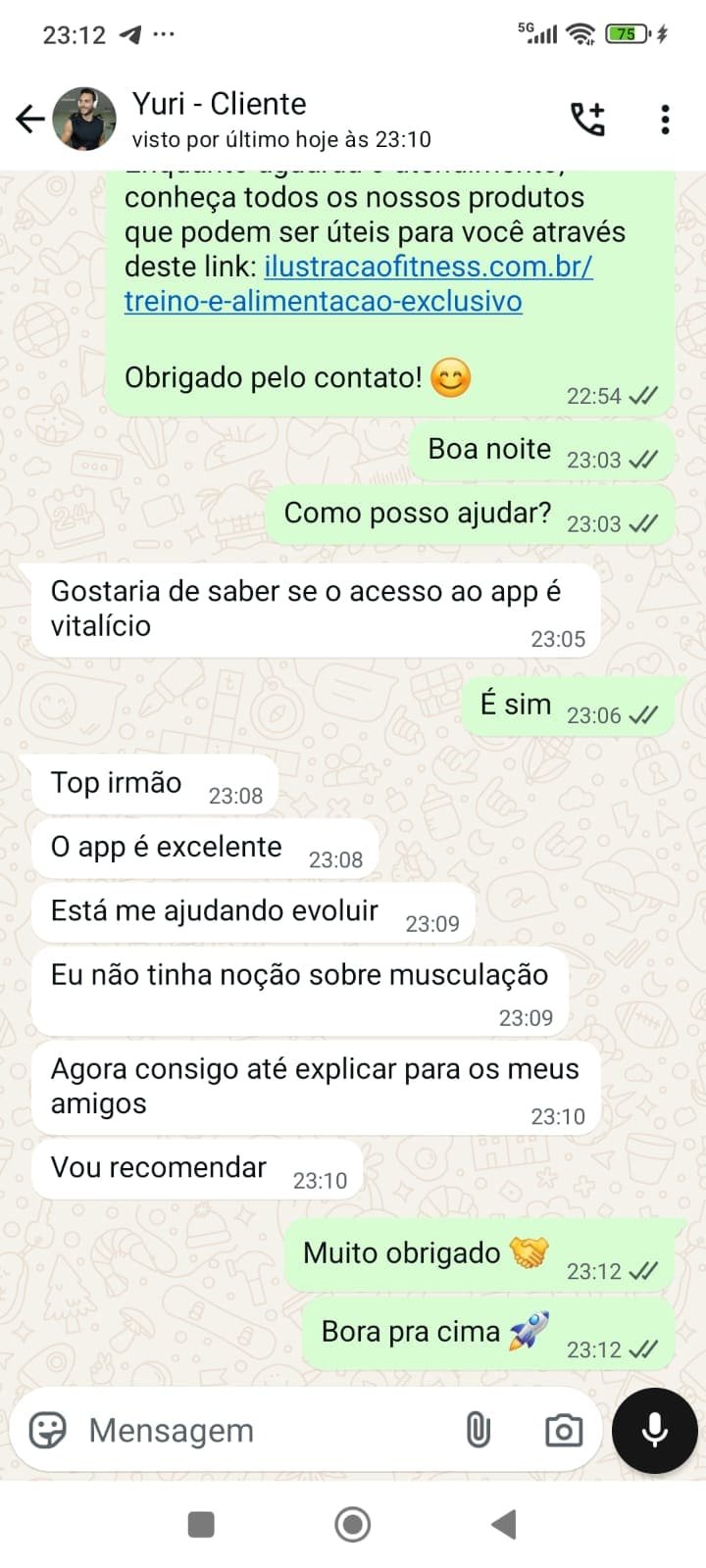The image size is (706, 1568).
Task: Tap the system home button
Action: coord(353,1524)
